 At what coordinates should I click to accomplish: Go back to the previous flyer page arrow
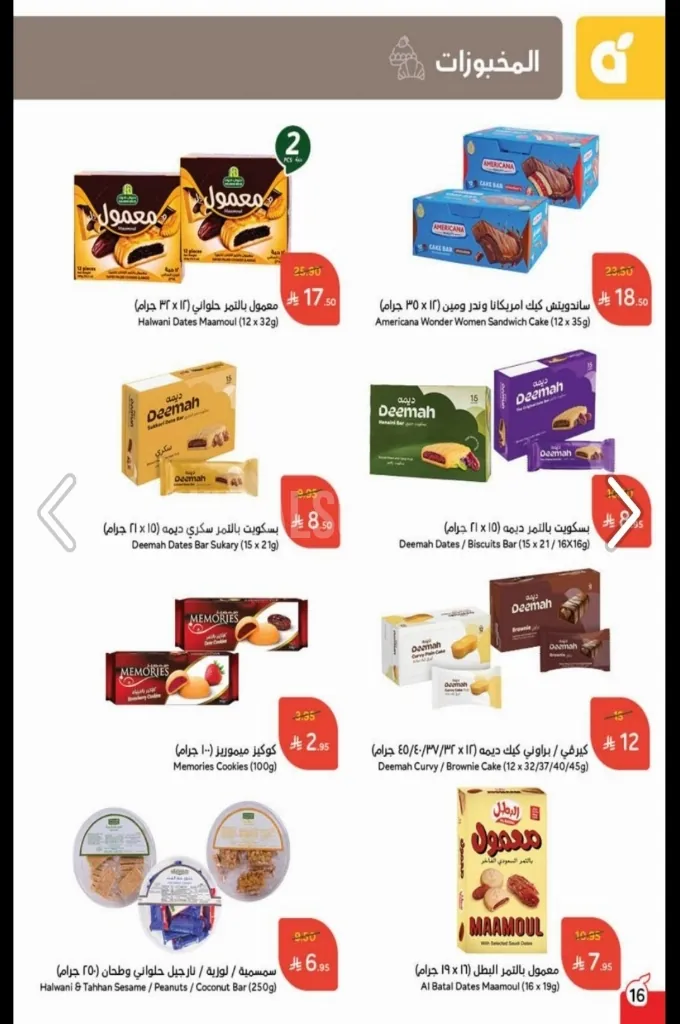(57, 513)
